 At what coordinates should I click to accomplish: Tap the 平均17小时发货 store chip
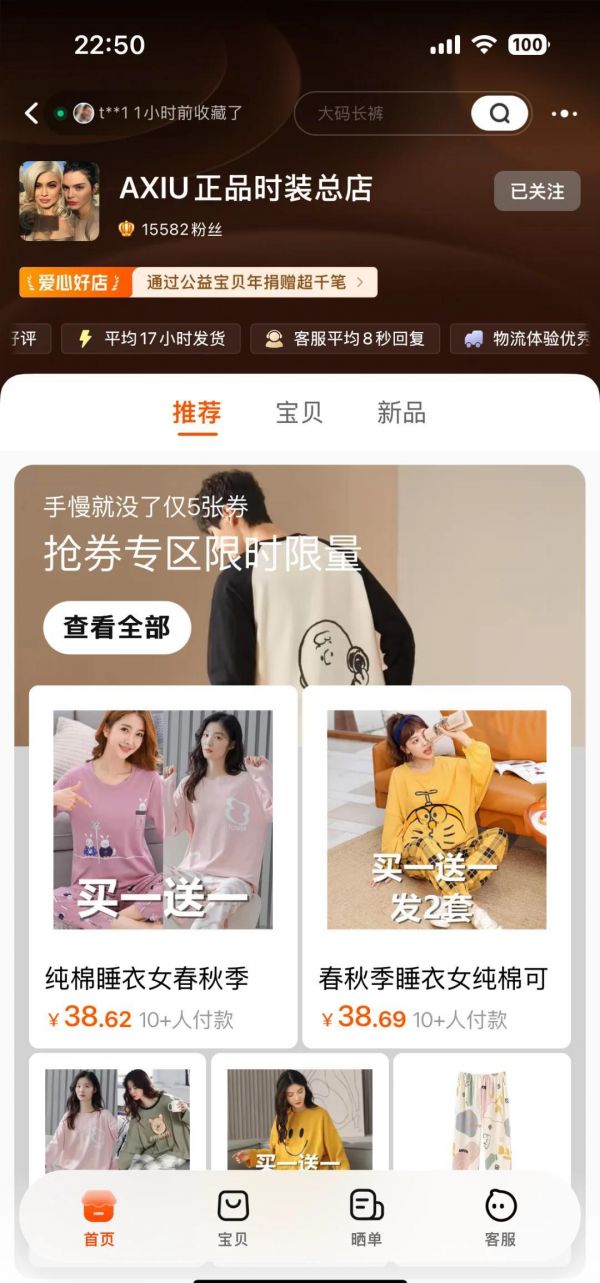[151, 338]
